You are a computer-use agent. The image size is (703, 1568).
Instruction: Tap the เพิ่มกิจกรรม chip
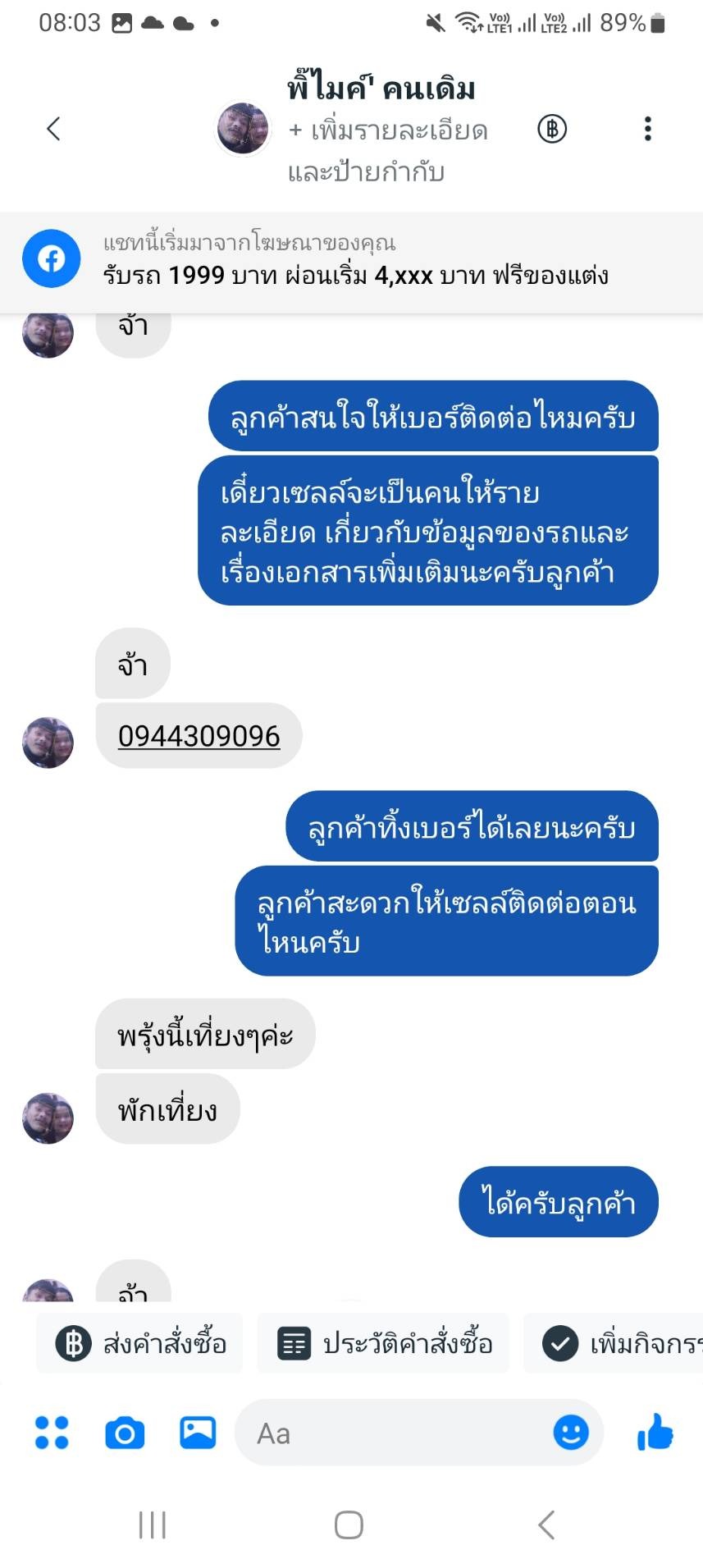tap(615, 1344)
